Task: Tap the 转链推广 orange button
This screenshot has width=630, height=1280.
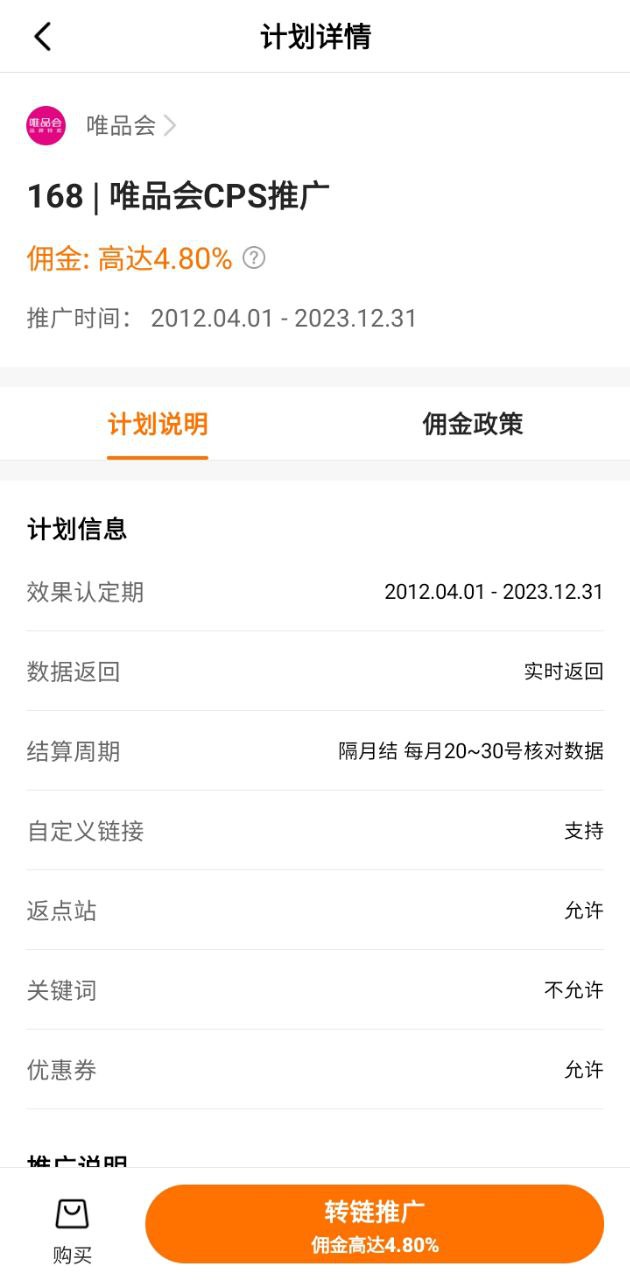Action: (374, 1225)
